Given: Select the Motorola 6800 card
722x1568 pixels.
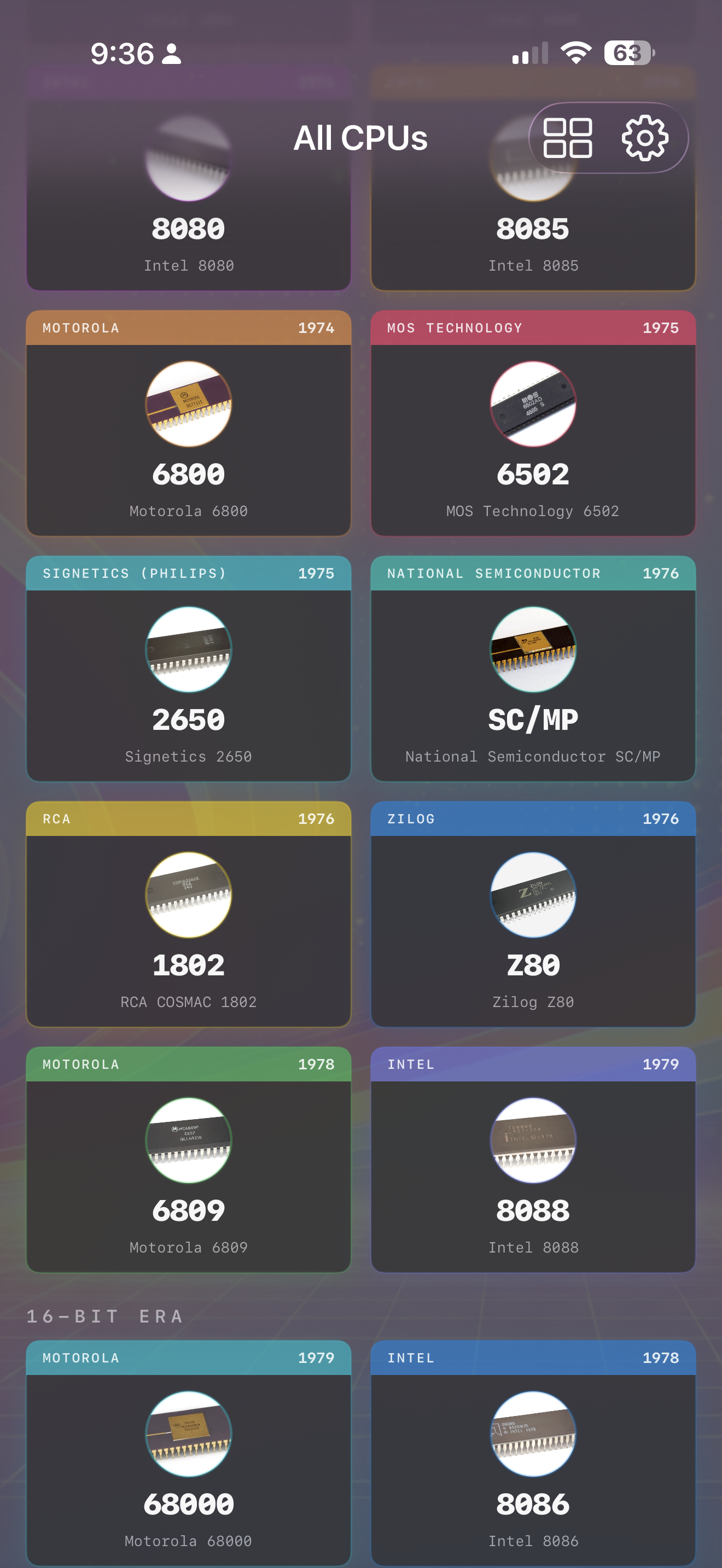Looking at the screenshot, I should click(188, 438).
